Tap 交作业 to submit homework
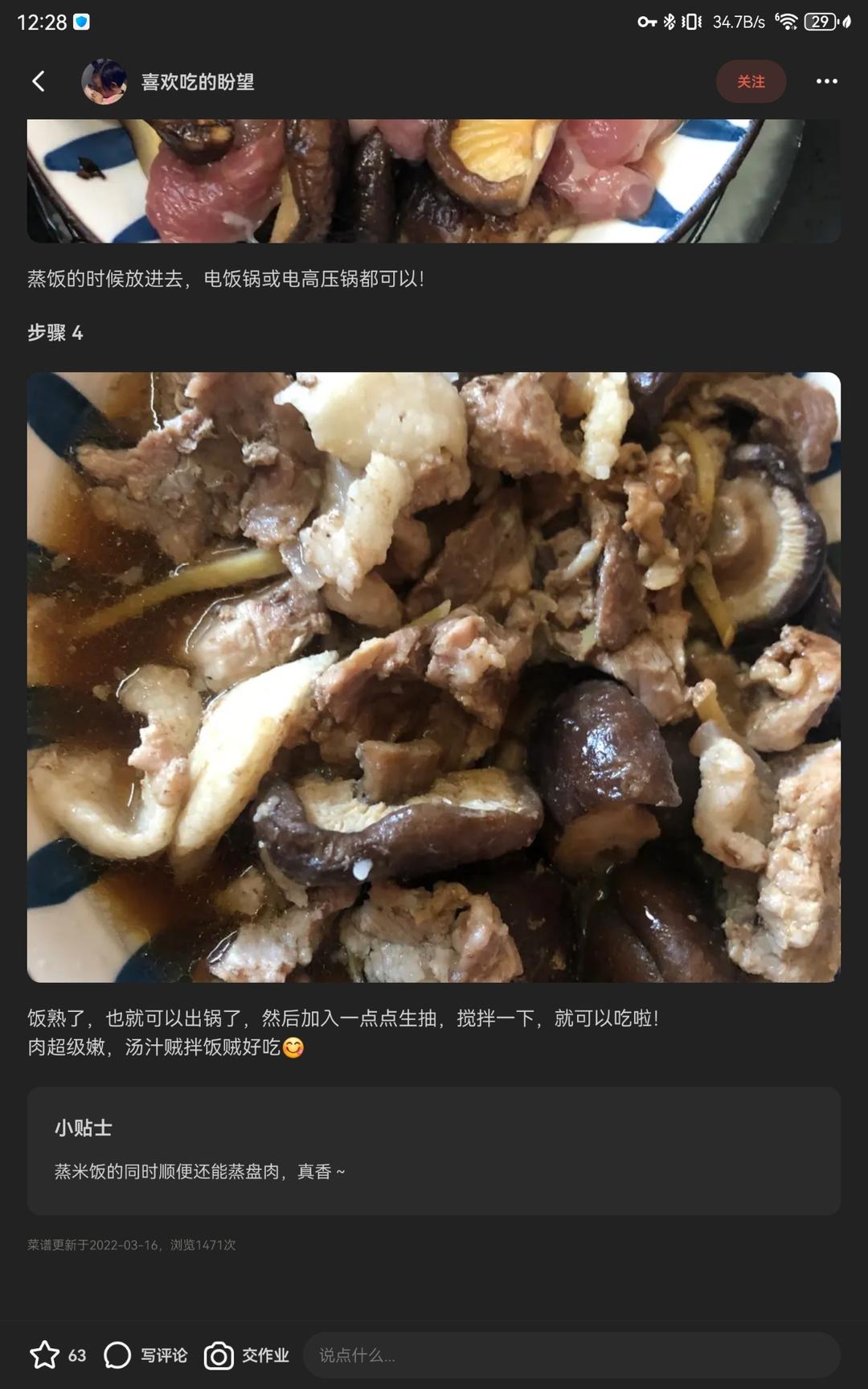 pyautogui.click(x=264, y=1354)
